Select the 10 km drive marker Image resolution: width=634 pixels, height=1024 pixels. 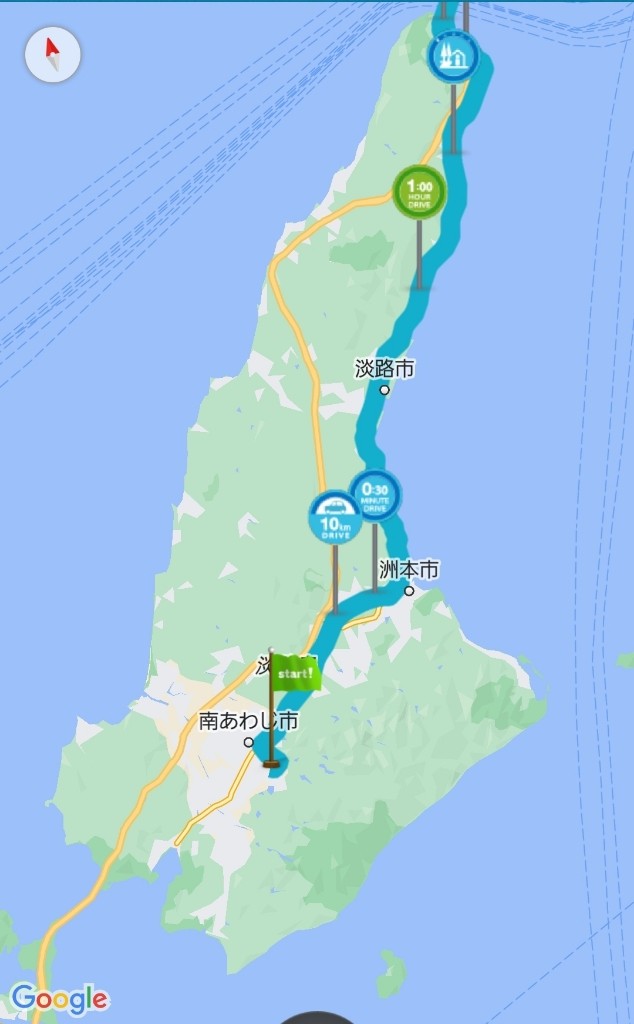[x=335, y=518]
